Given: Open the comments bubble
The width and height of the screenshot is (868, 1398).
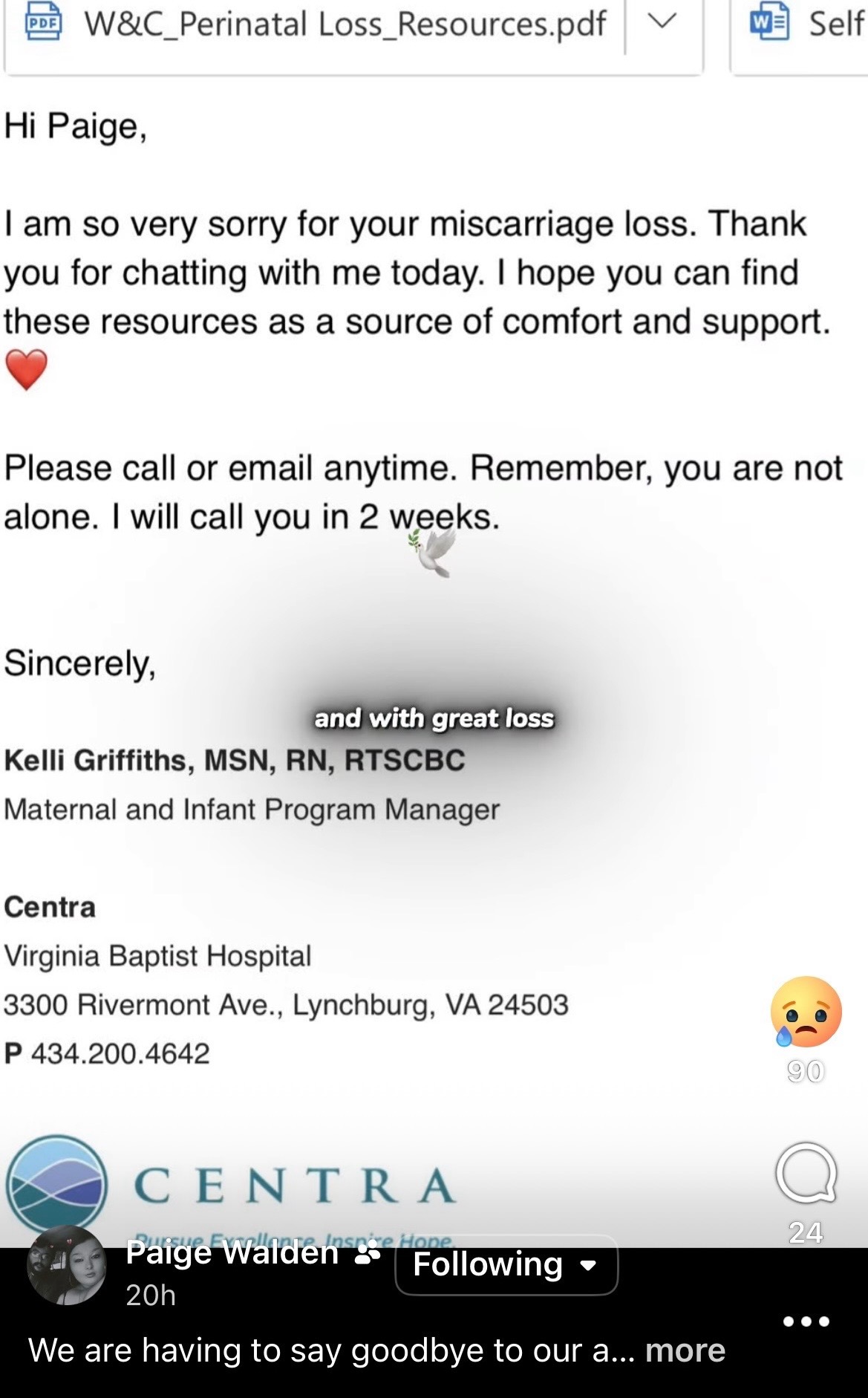Looking at the screenshot, I should (x=806, y=1174).
